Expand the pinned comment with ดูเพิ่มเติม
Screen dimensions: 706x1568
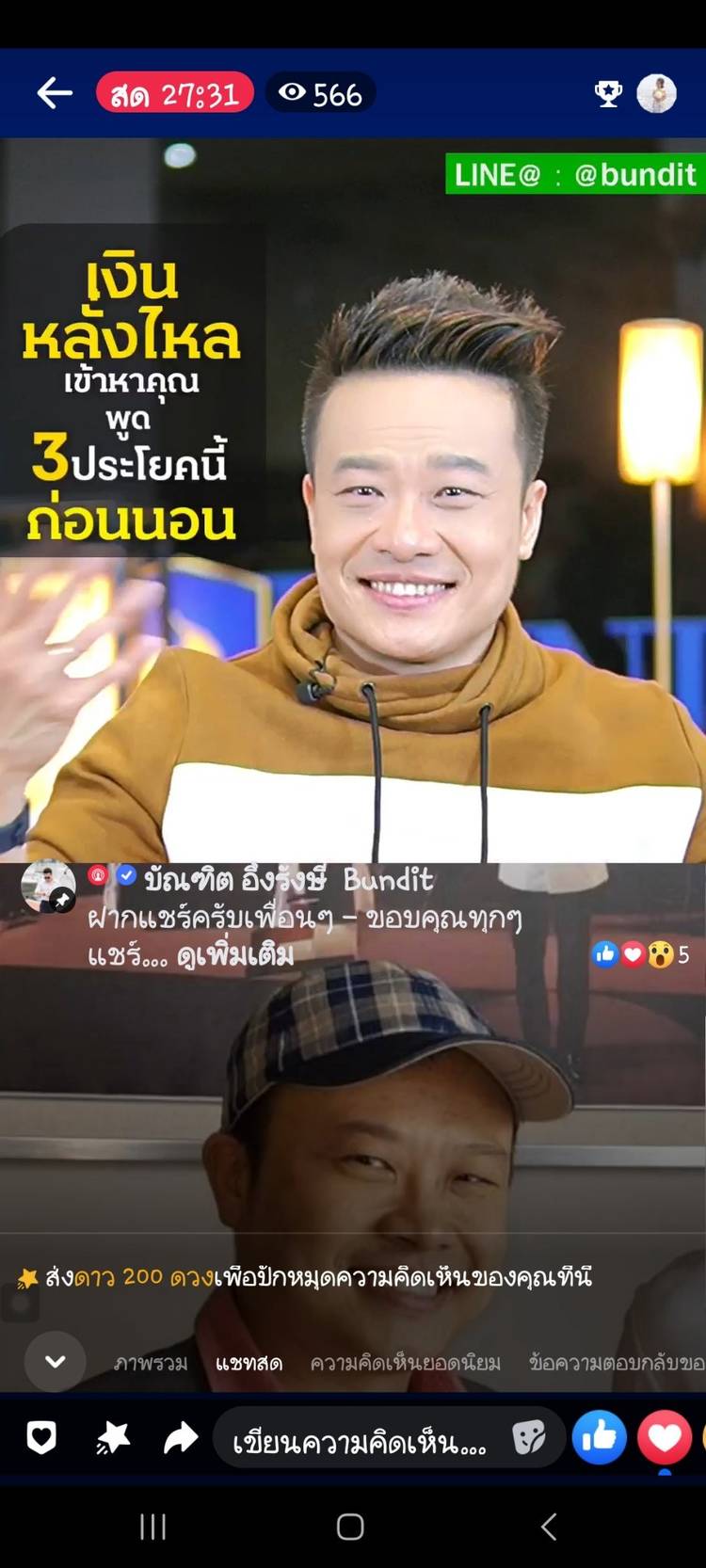tap(235, 956)
